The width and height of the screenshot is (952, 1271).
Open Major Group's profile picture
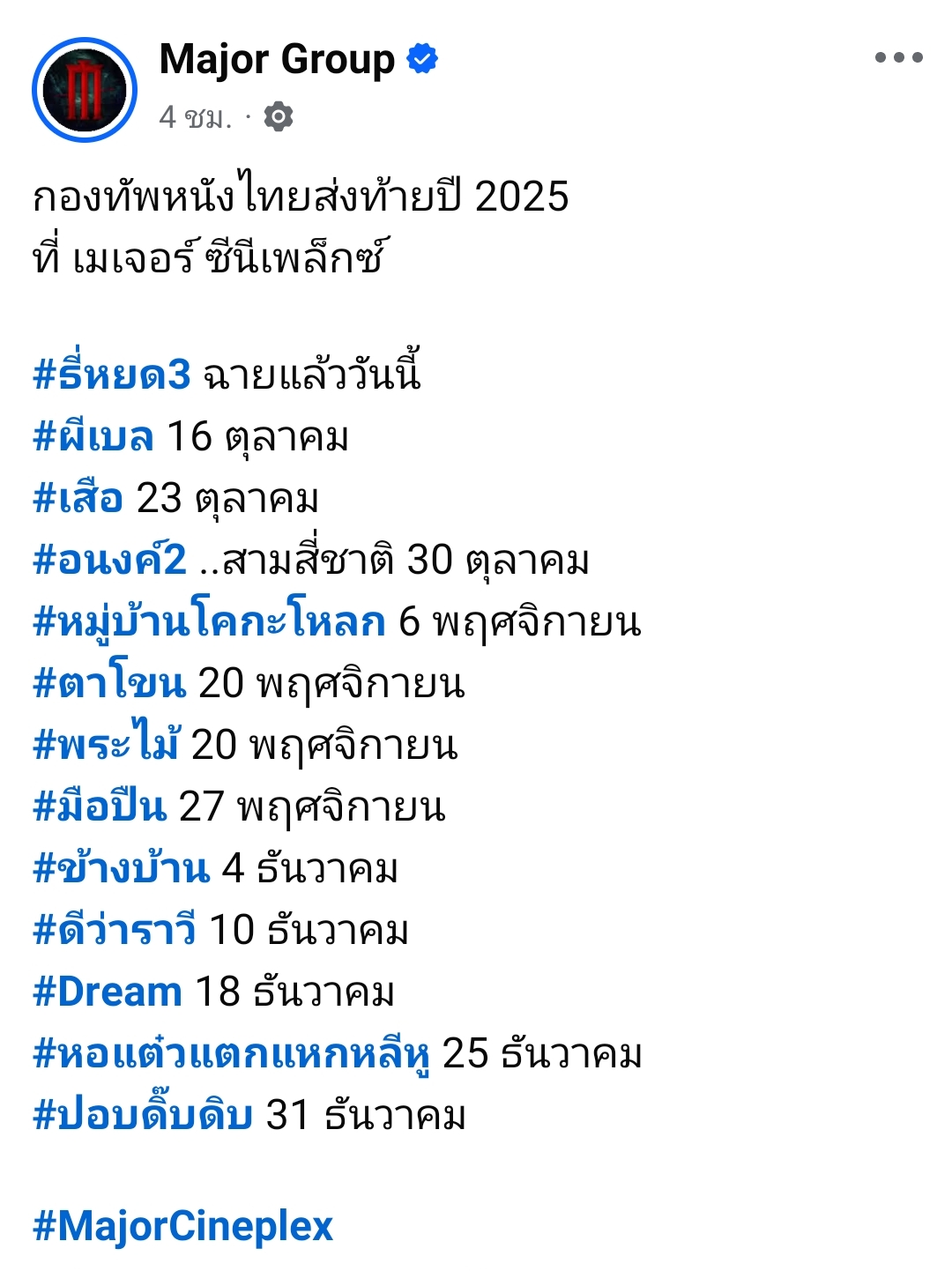click(85, 89)
